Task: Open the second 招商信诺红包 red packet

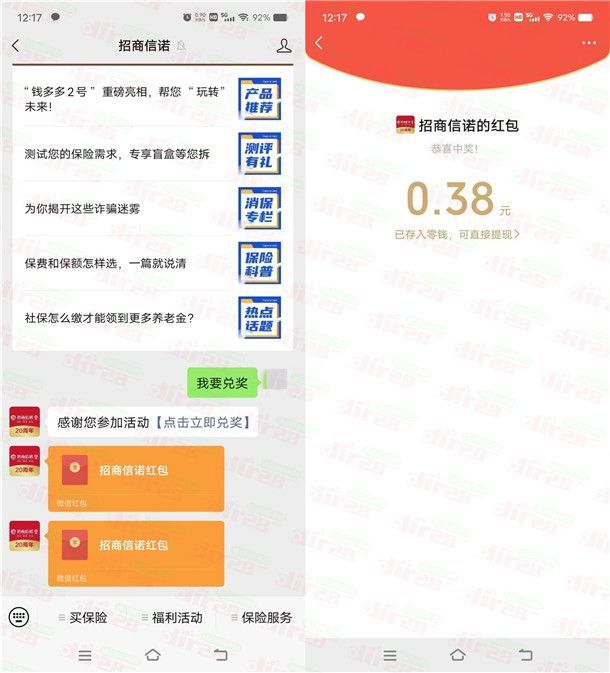Action: click(136, 553)
